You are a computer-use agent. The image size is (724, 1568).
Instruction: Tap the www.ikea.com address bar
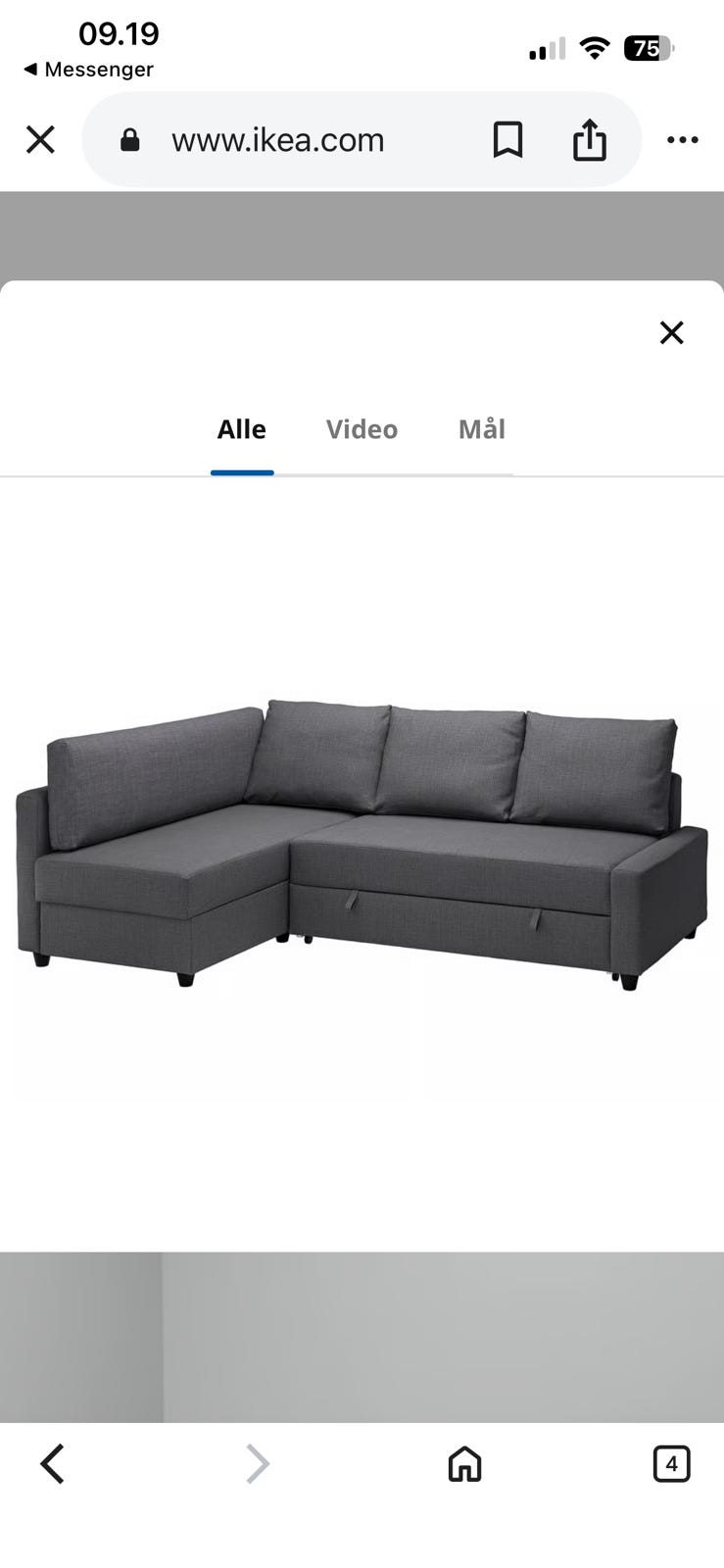click(277, 139)
